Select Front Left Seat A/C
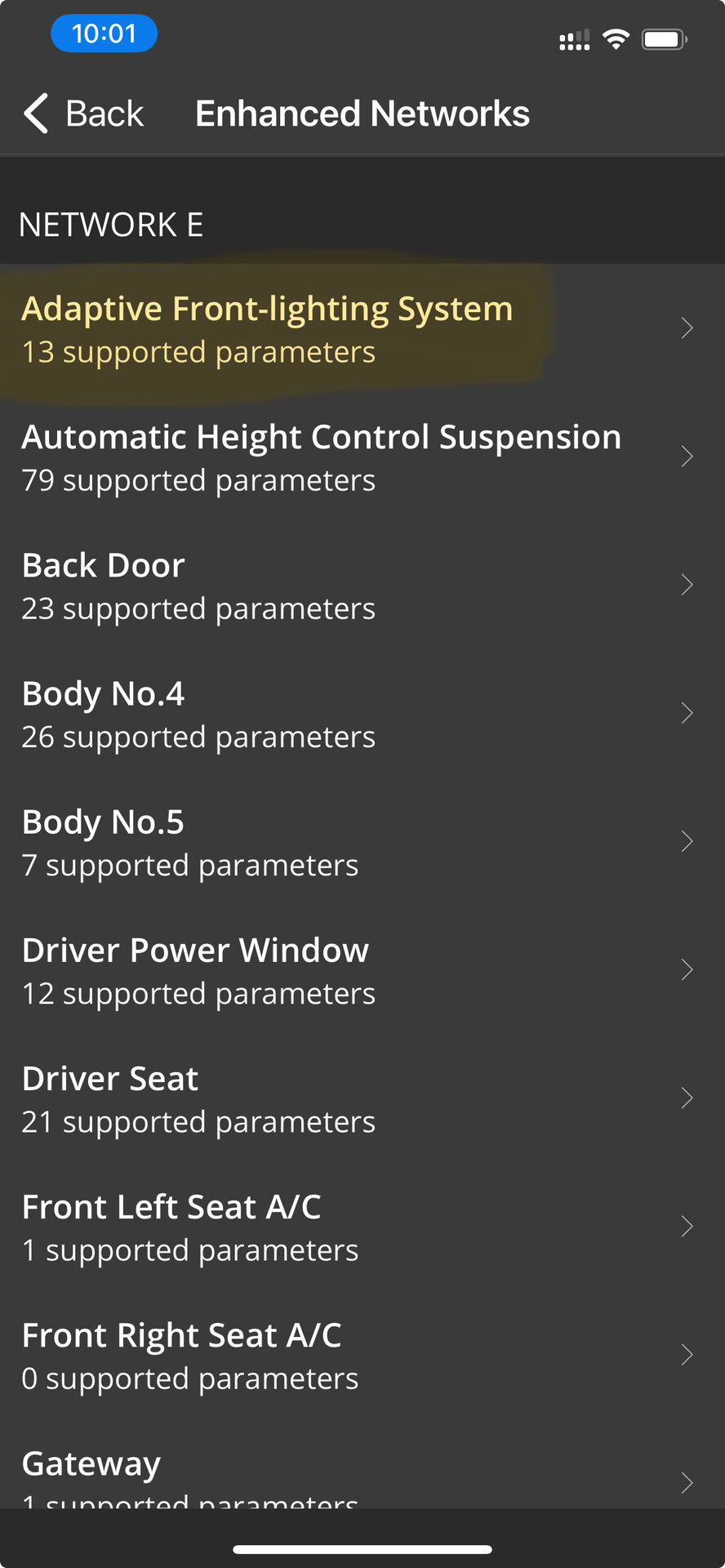The height and width of the screenshot is (1568, 725). click(362, 1226)
